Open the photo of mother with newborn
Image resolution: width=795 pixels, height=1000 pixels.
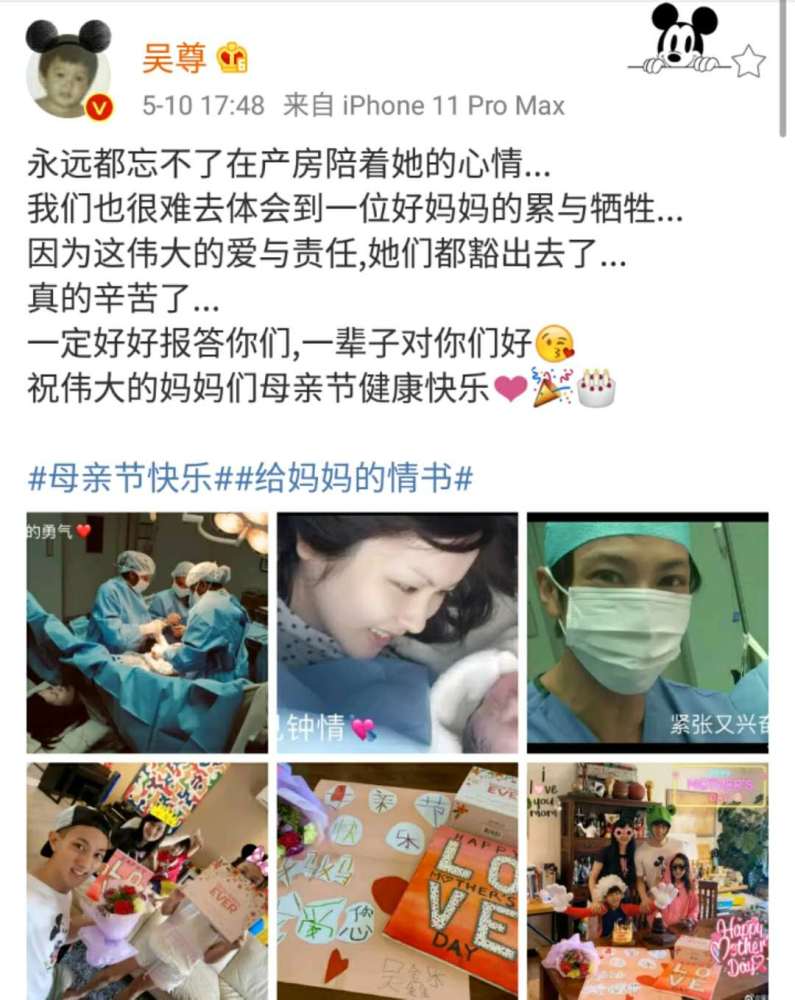[397, 633]
